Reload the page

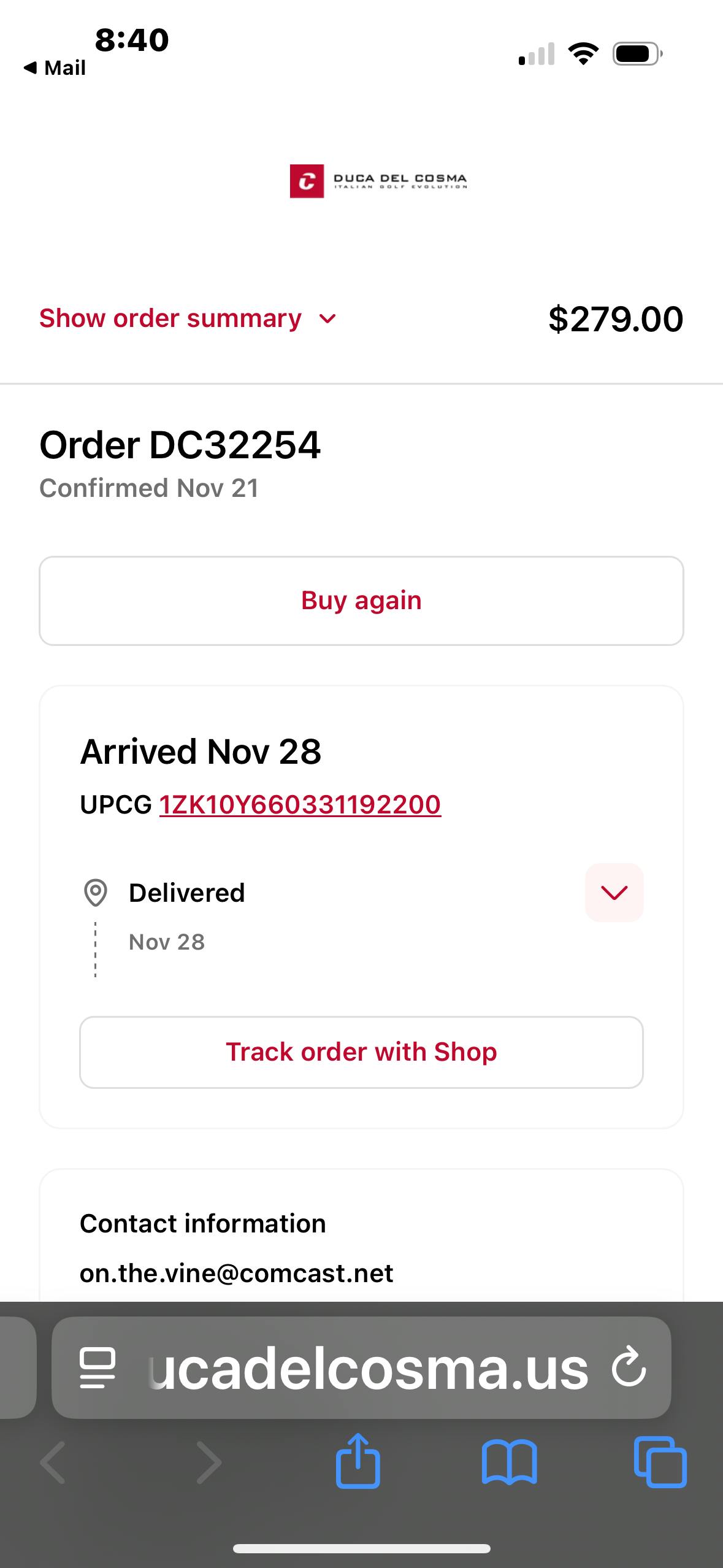click(x=629, y=1367)
